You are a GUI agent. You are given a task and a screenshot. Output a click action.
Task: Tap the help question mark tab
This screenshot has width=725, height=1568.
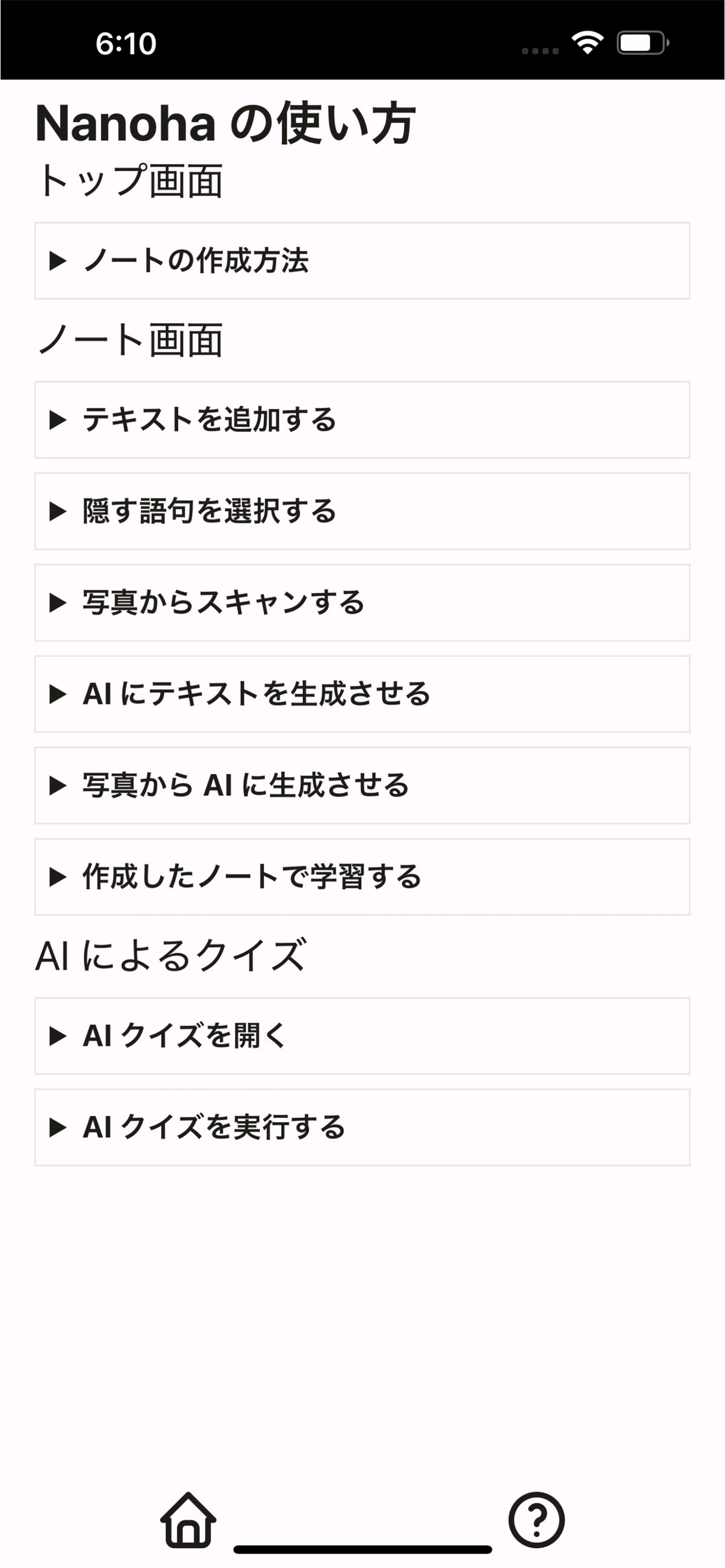click(x=536, y=1520)
